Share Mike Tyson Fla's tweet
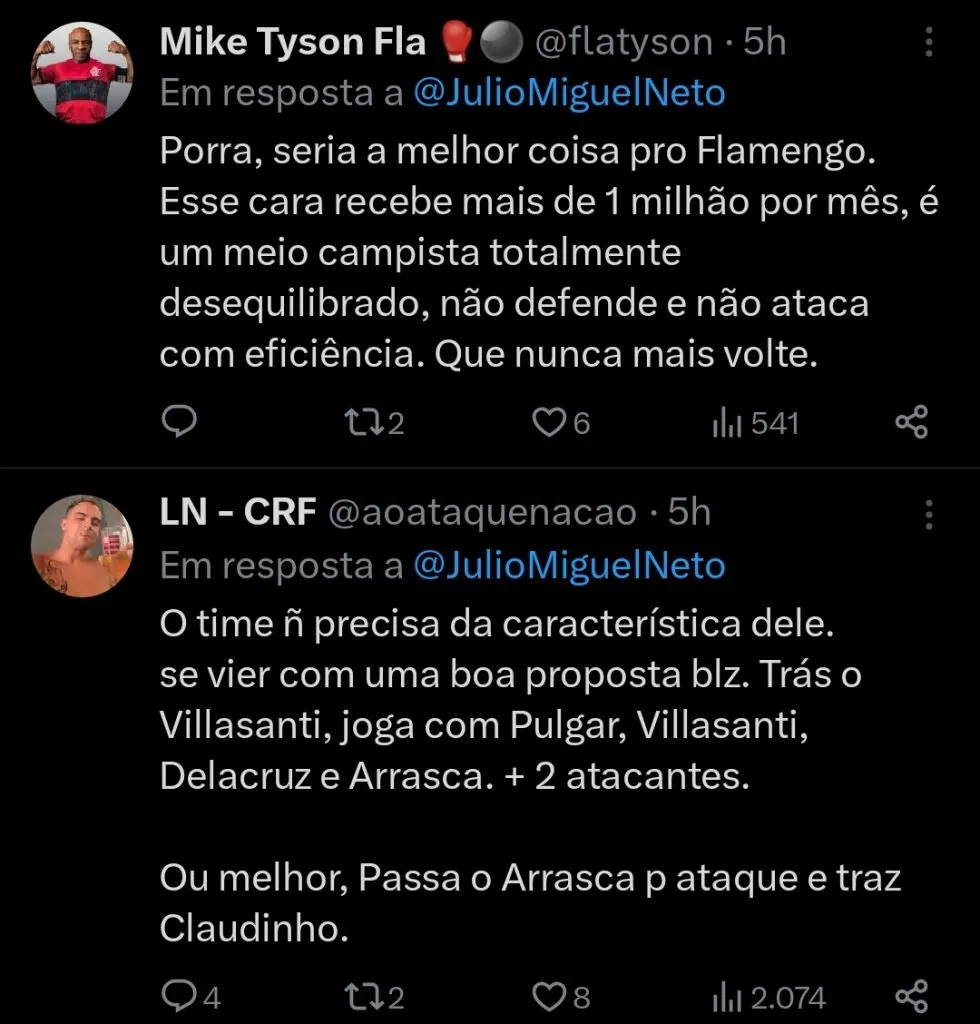 coord(912,422)
